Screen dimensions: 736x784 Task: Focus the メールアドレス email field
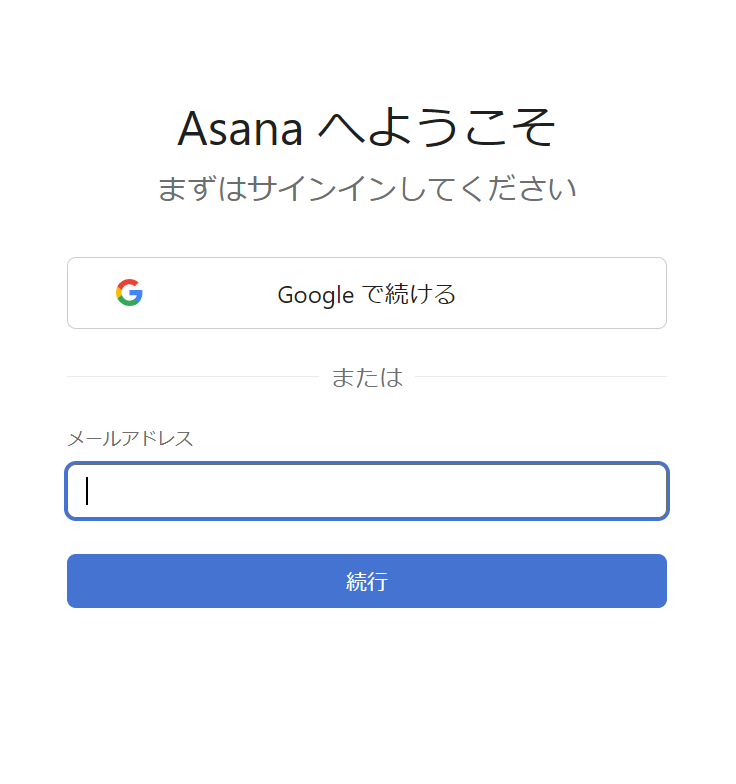[x=366, y=491]
